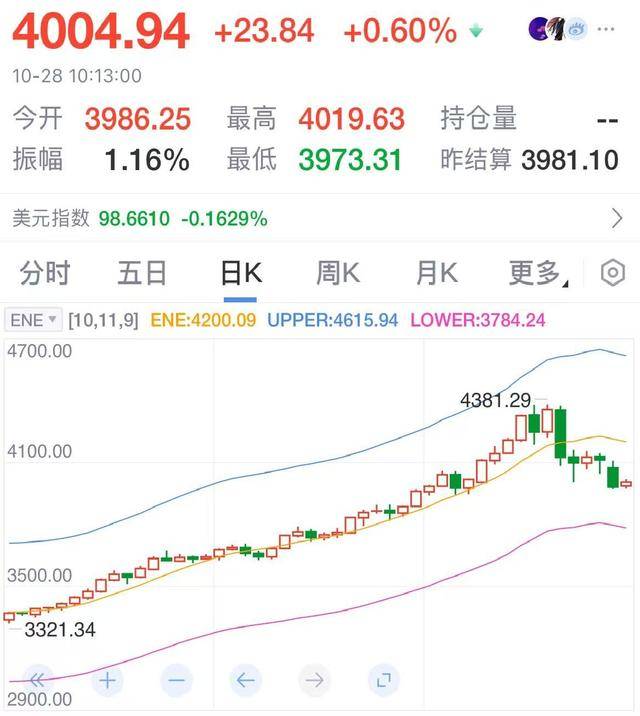Switch to the 周K chart tab

point(337,273)
